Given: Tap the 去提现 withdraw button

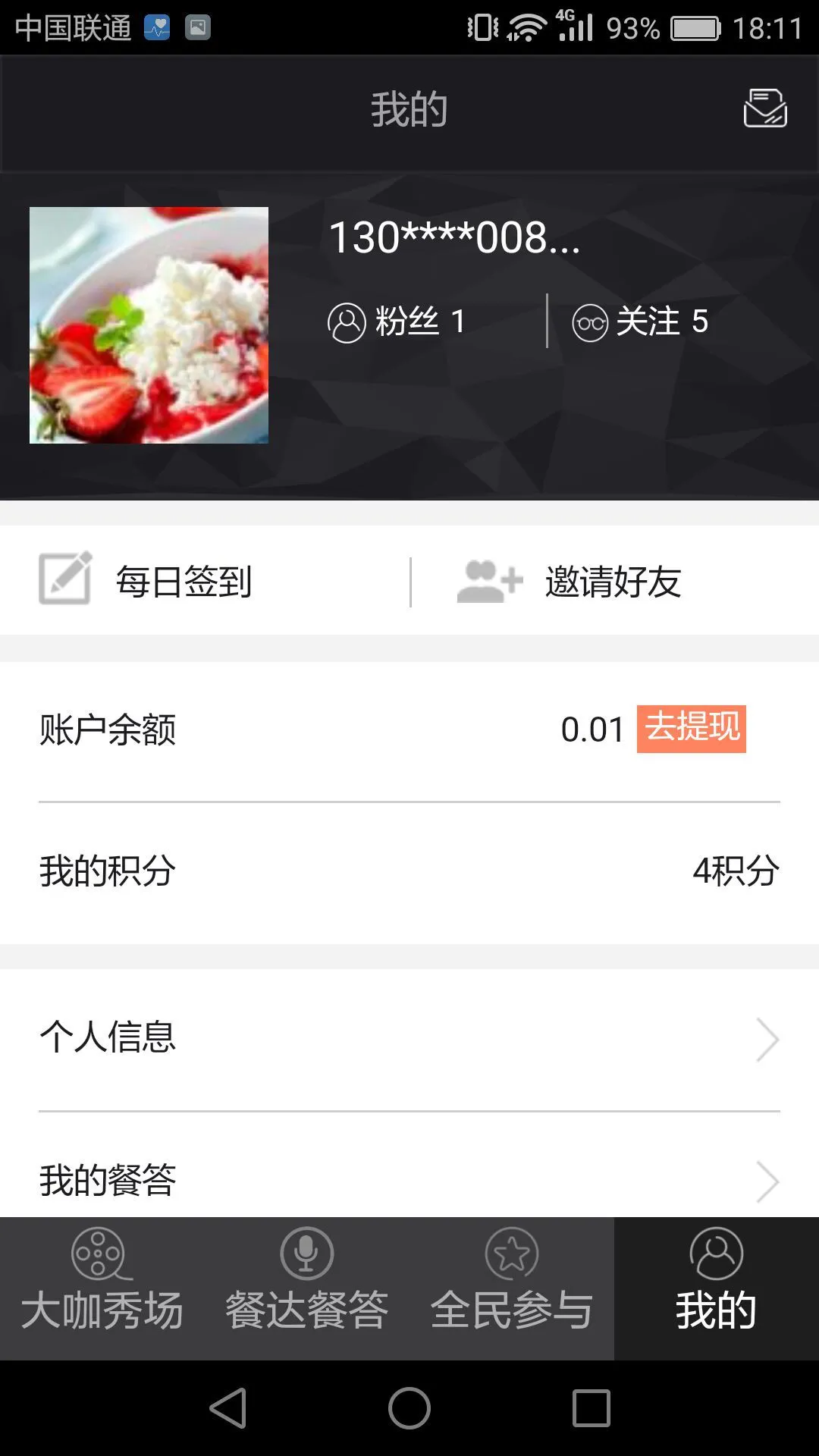Looking at the screenshot, I should (x=691, y=729).
